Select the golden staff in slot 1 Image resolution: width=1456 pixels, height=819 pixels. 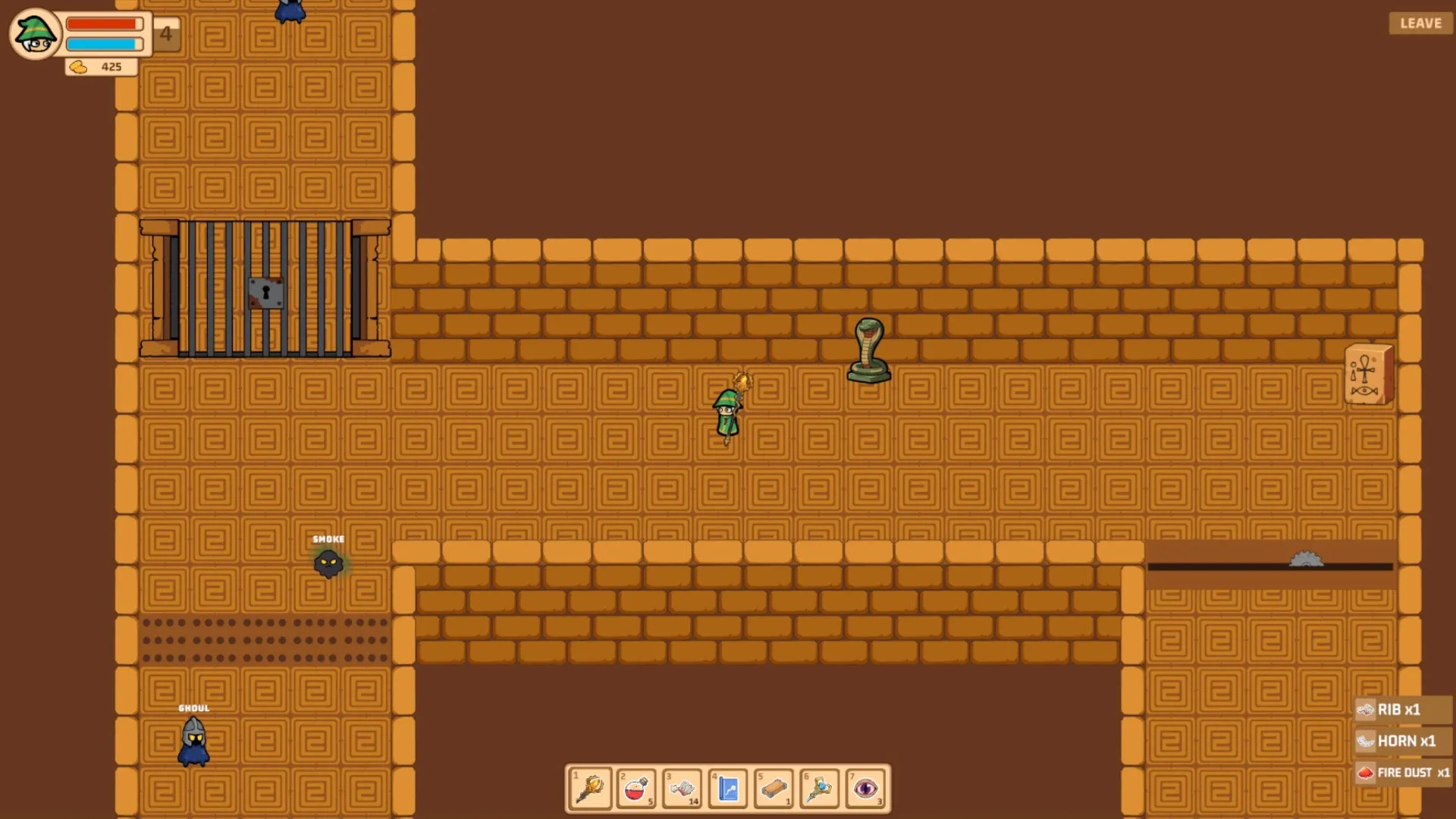(x=590, y=789)
